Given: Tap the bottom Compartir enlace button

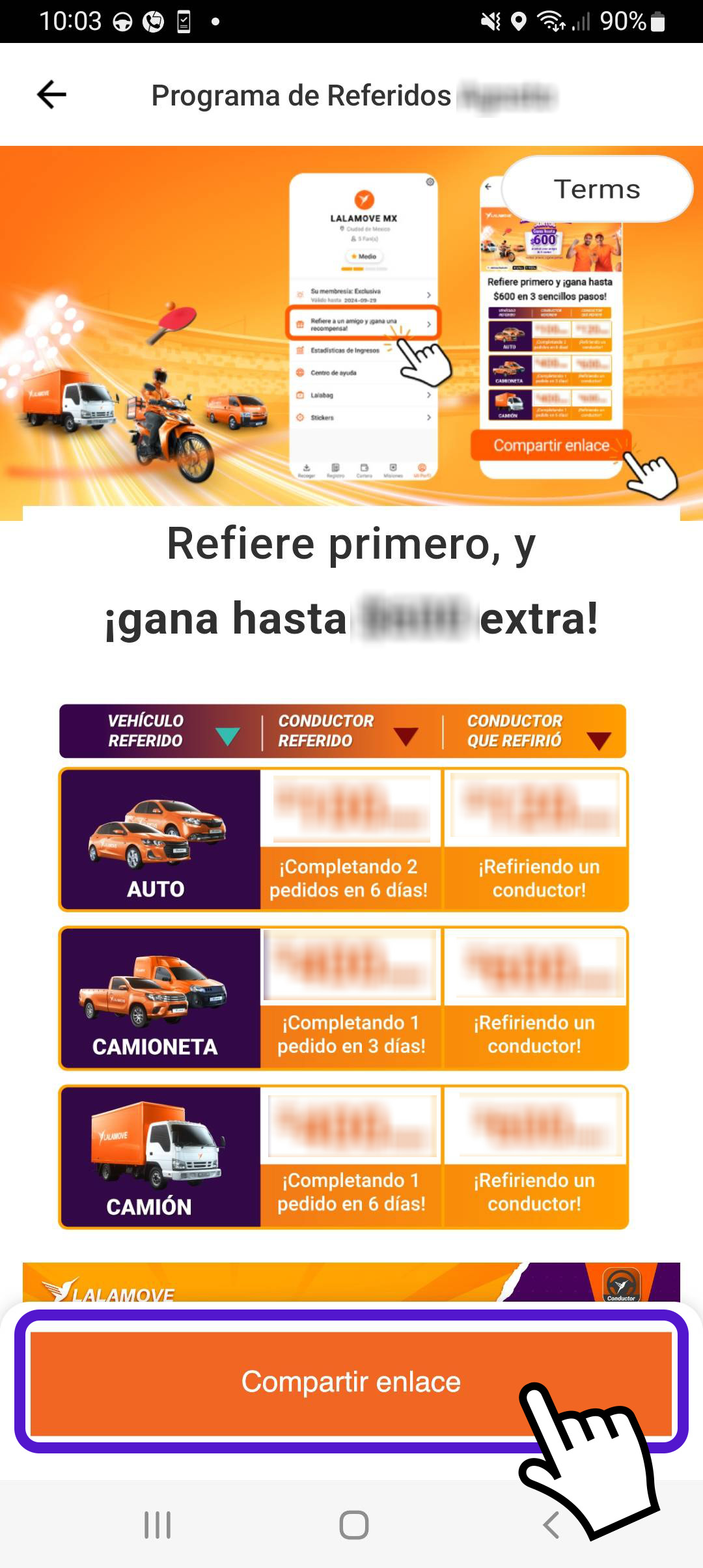Looking at the screenshot, I should pos(351,1382).
